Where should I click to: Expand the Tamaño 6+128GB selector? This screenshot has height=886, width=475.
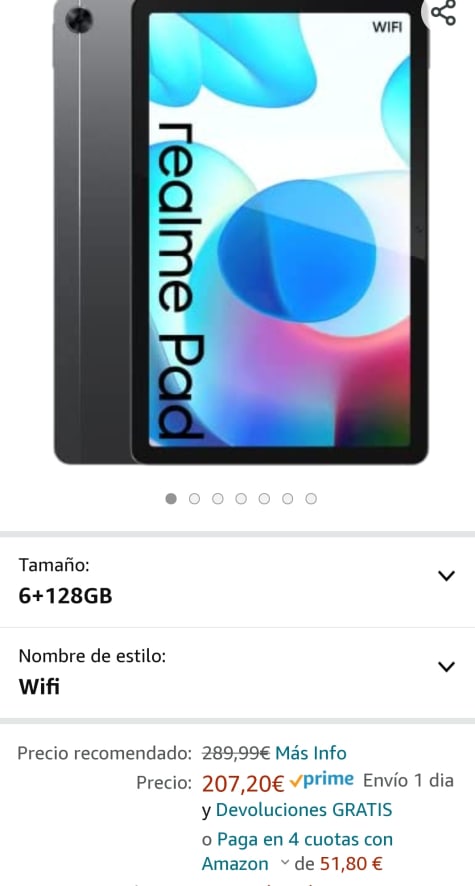pyautogui.click(x=237, y=581)
